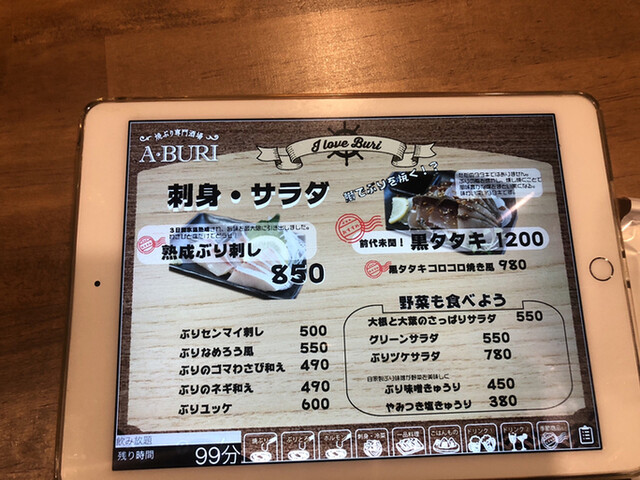Open the beer mug ドリンク tab
The height and width of the screenshot is (480, 640).
point(479,441)
